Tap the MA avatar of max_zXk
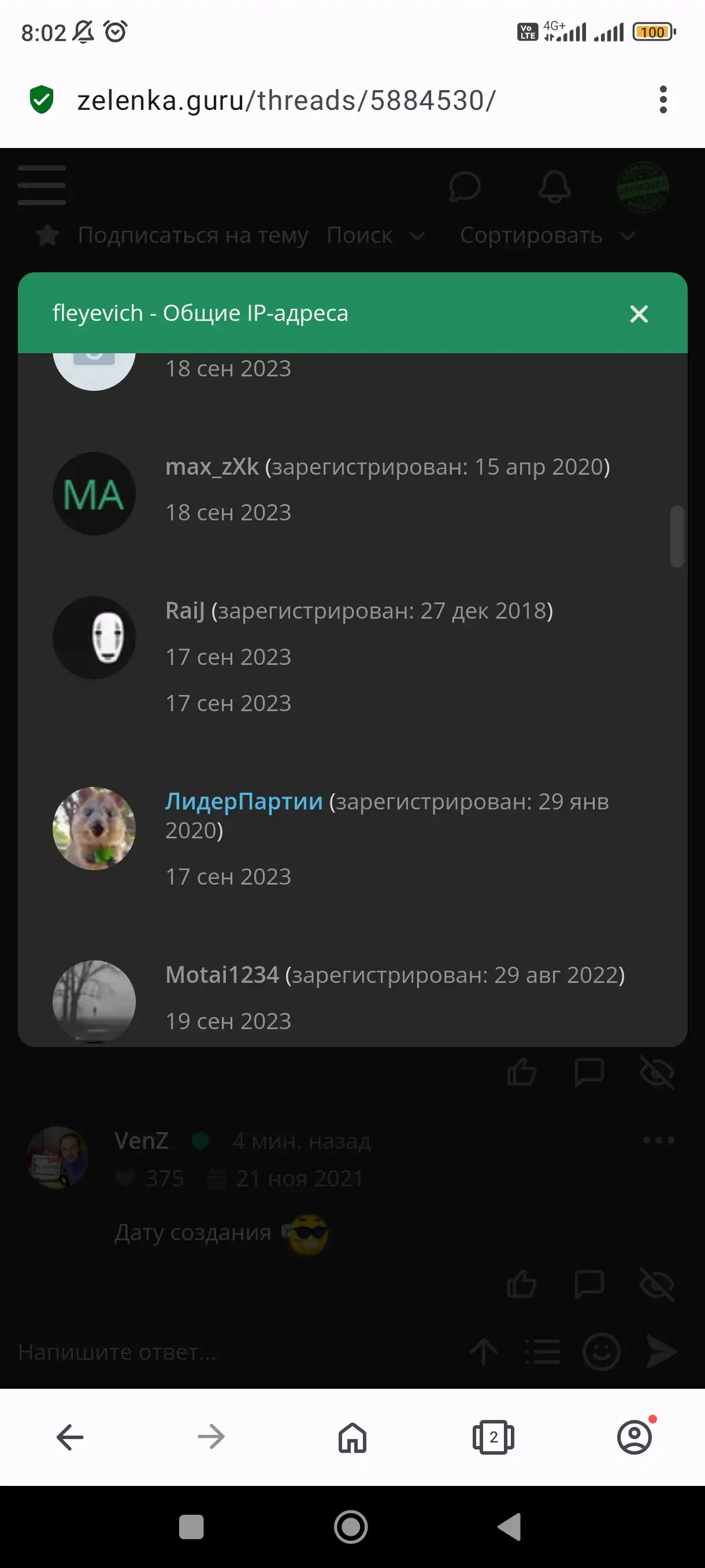 point(94,494)
